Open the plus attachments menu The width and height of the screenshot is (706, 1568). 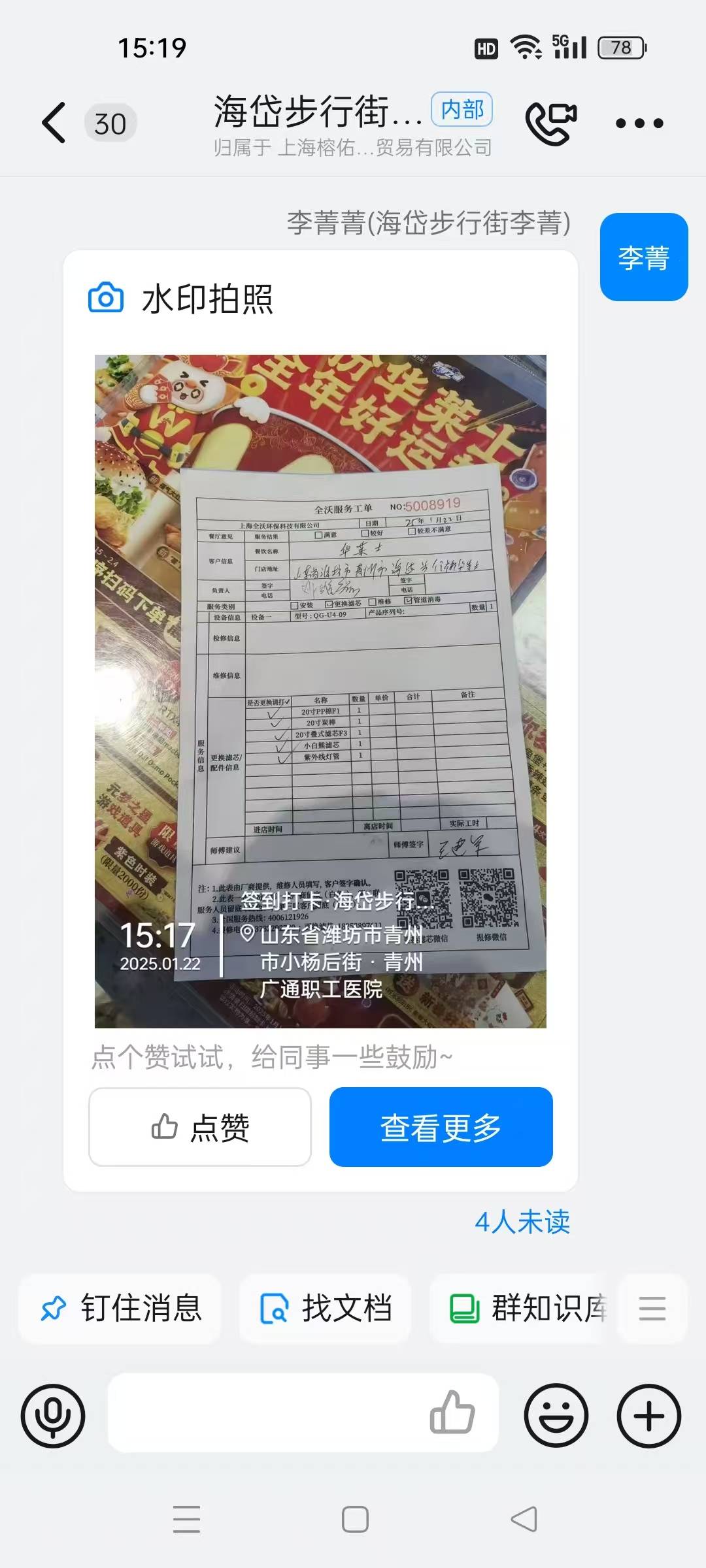(649, 1416)
